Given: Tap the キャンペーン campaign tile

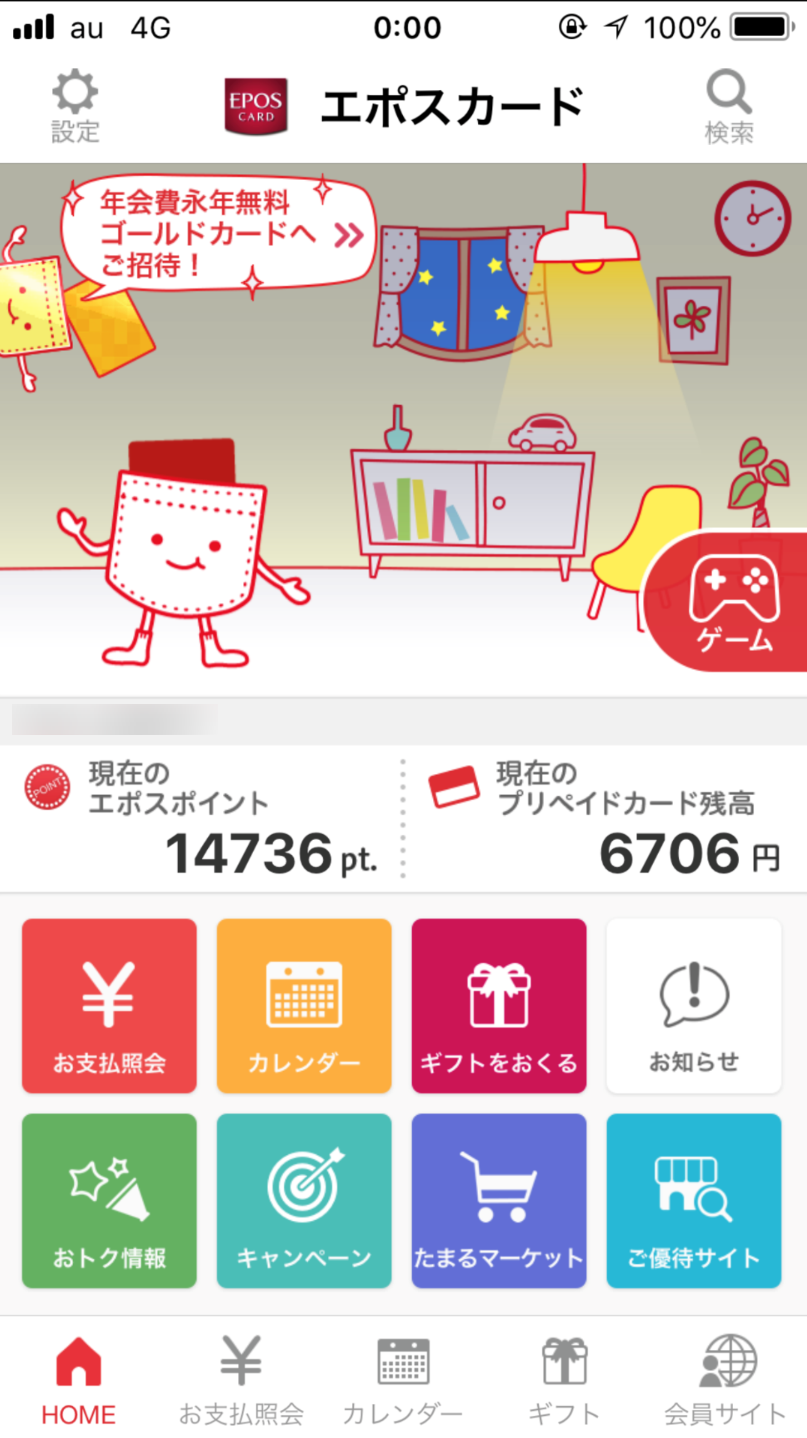Looking at the screenshot, I should pyautogui.click(x=304, y=1200).
